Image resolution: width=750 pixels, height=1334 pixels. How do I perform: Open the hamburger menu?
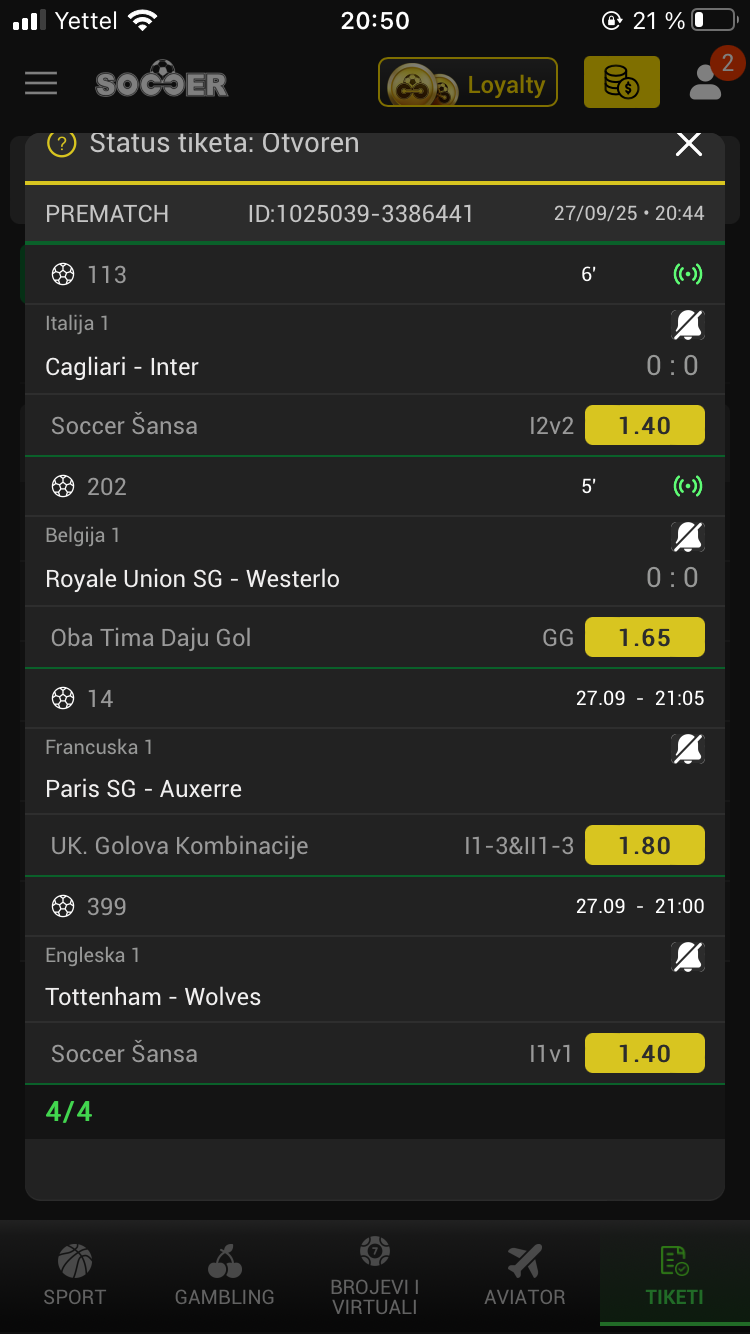coord(41,82)
